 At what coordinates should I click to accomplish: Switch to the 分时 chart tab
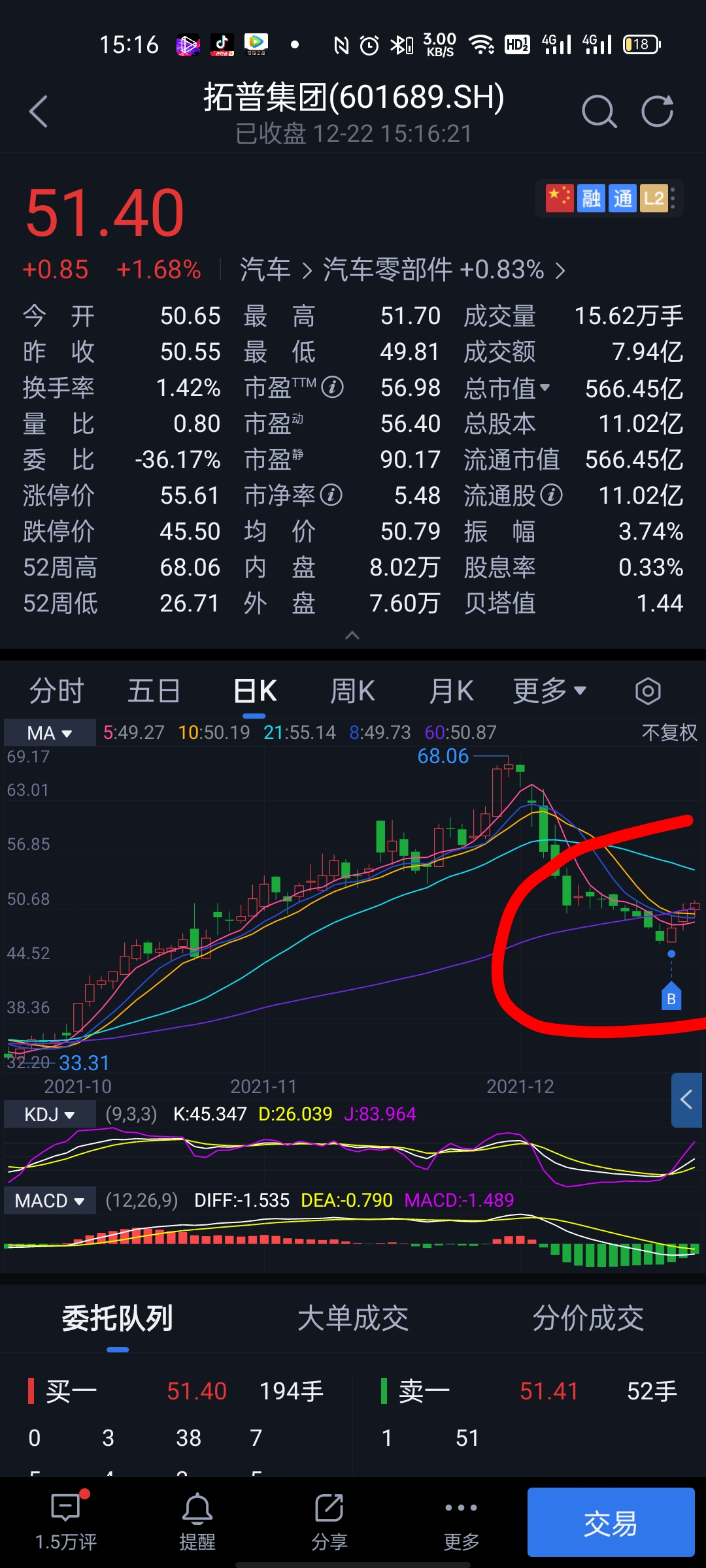[x=57, y=691]
